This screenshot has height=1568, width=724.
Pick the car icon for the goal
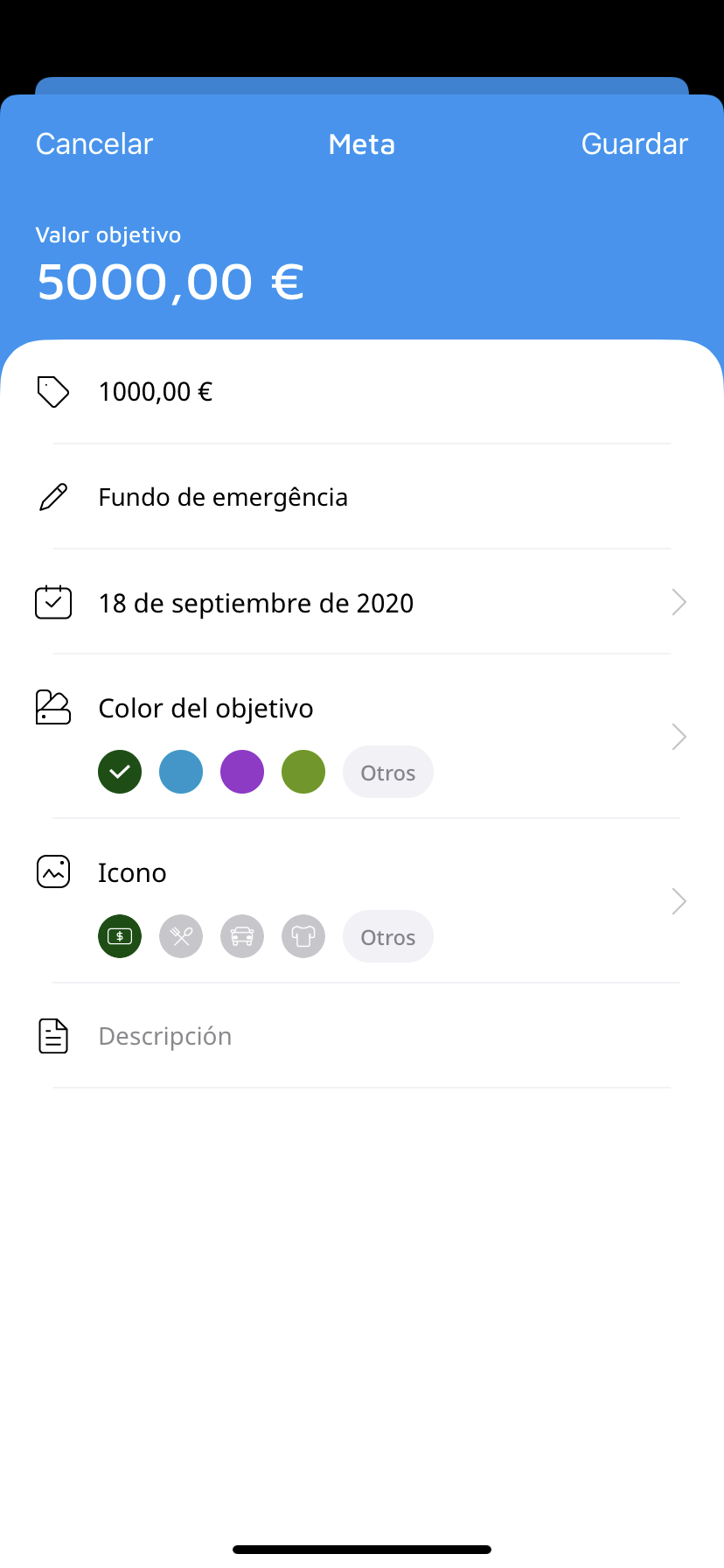(242, 936)
